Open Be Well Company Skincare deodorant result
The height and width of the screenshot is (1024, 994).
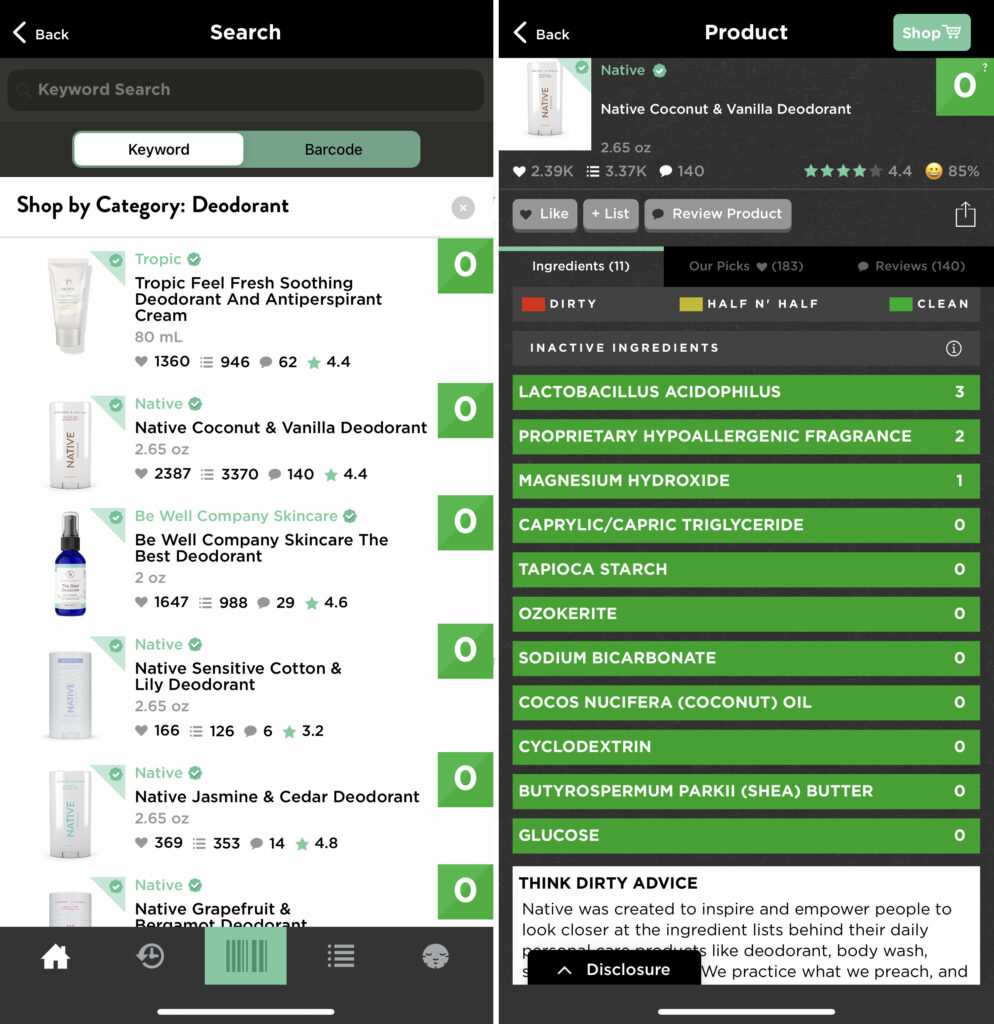[261, 547]
